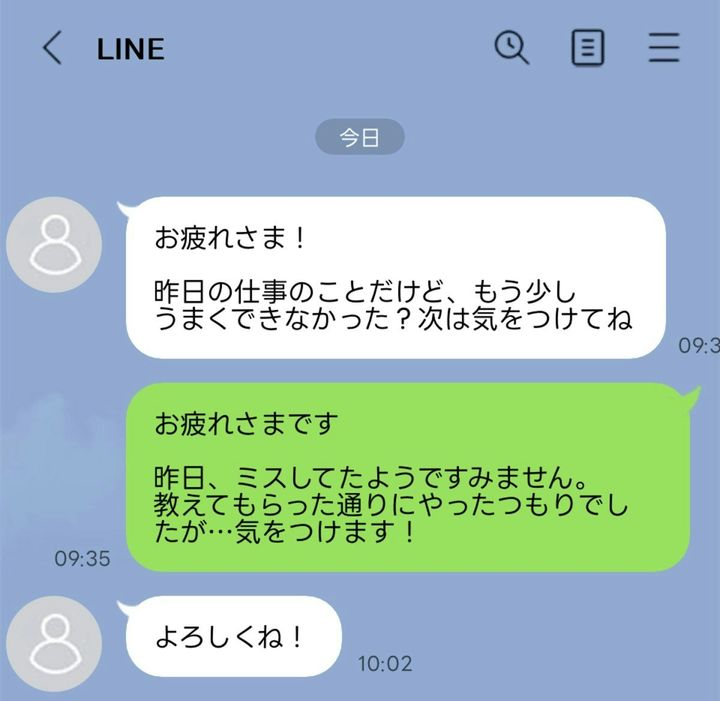View profile picture next to よろしくね！
720x701 pixels.
[54, 644]
